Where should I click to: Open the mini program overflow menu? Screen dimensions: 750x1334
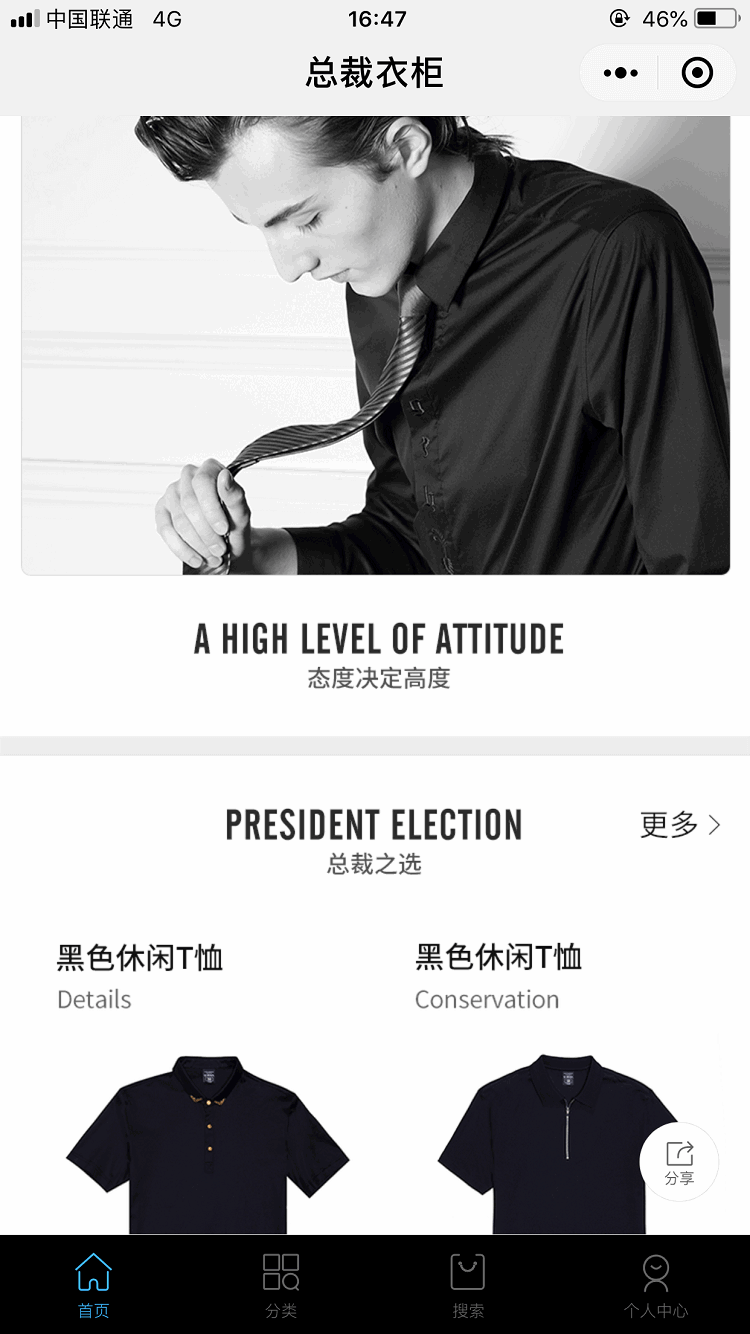(620, 73)
